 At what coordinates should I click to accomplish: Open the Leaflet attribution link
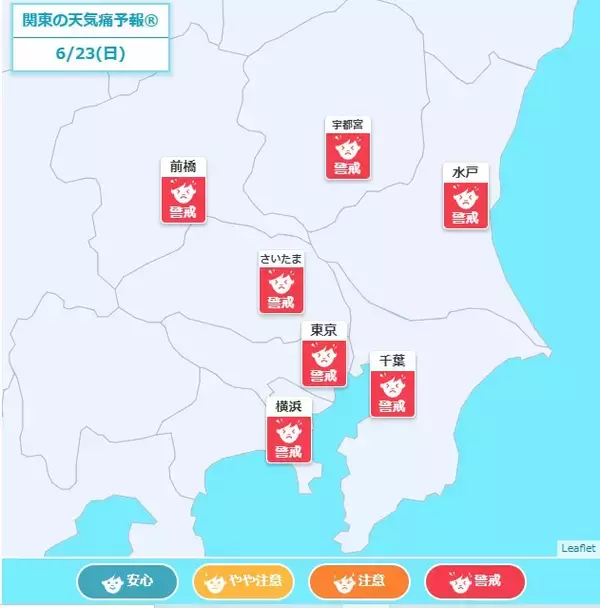click(578, 548)
